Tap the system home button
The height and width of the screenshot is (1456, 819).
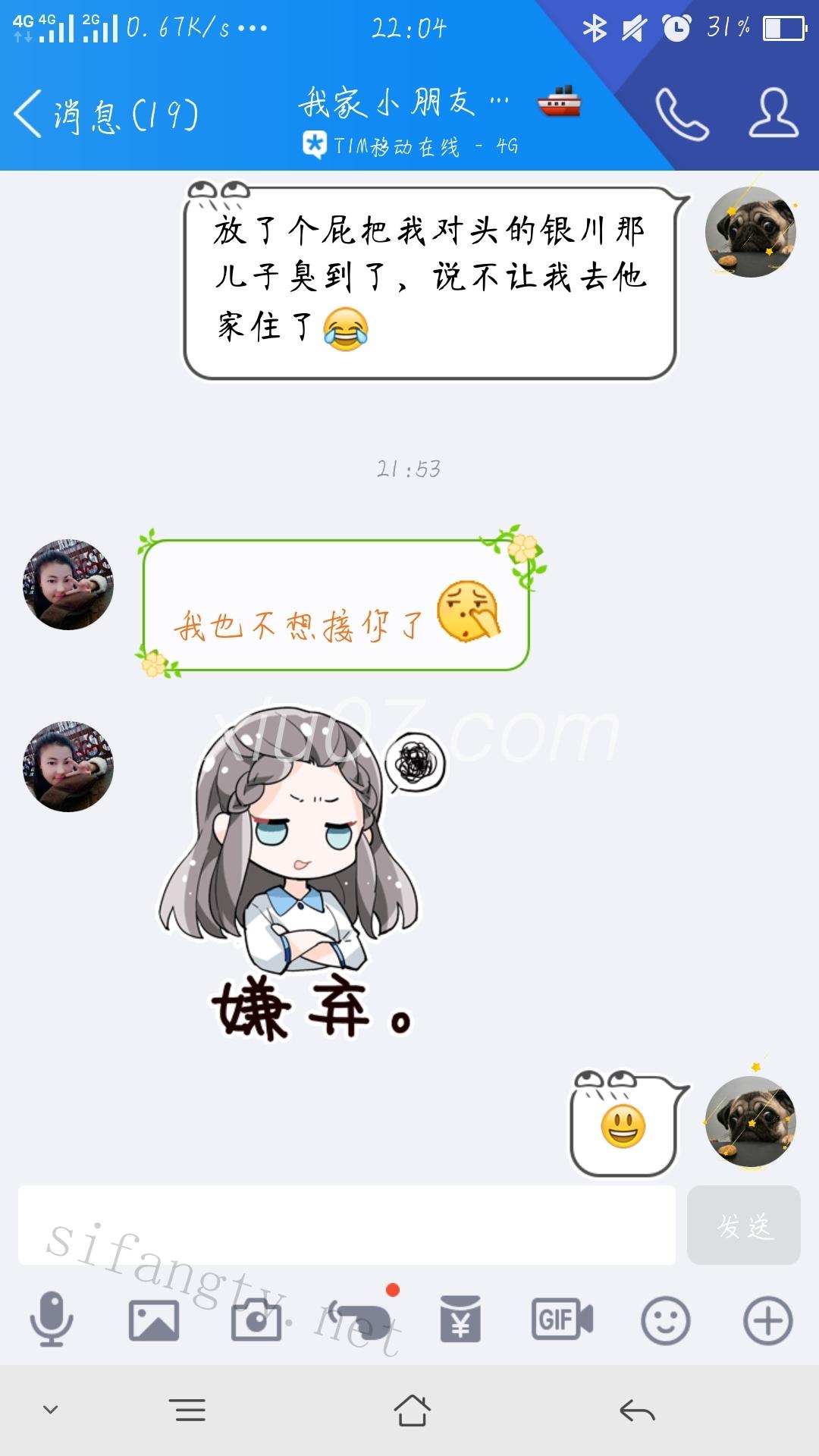[412, 1410]
